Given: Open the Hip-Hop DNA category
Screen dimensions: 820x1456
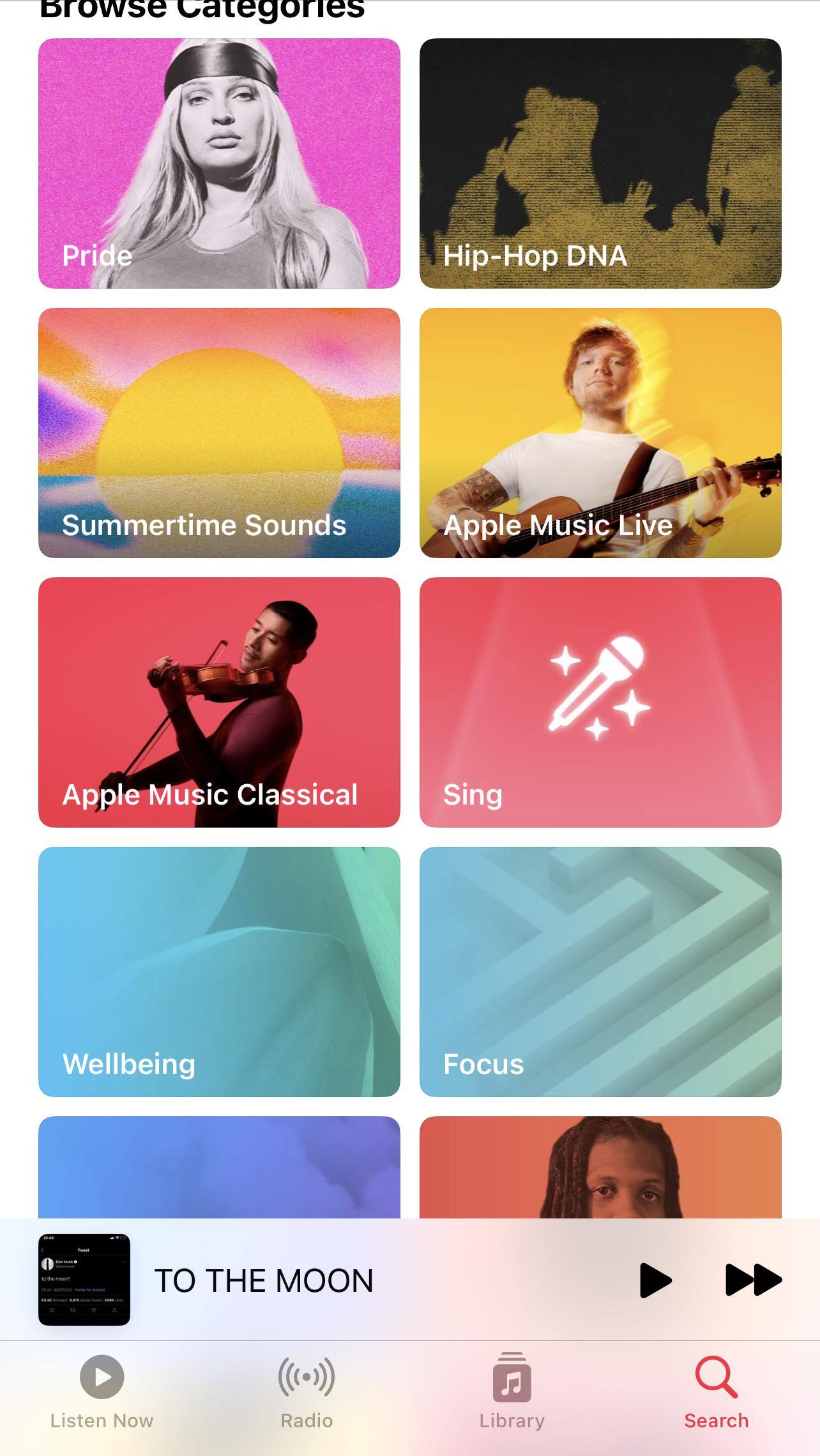Looking at the screenshot, I should pos(600,163).
